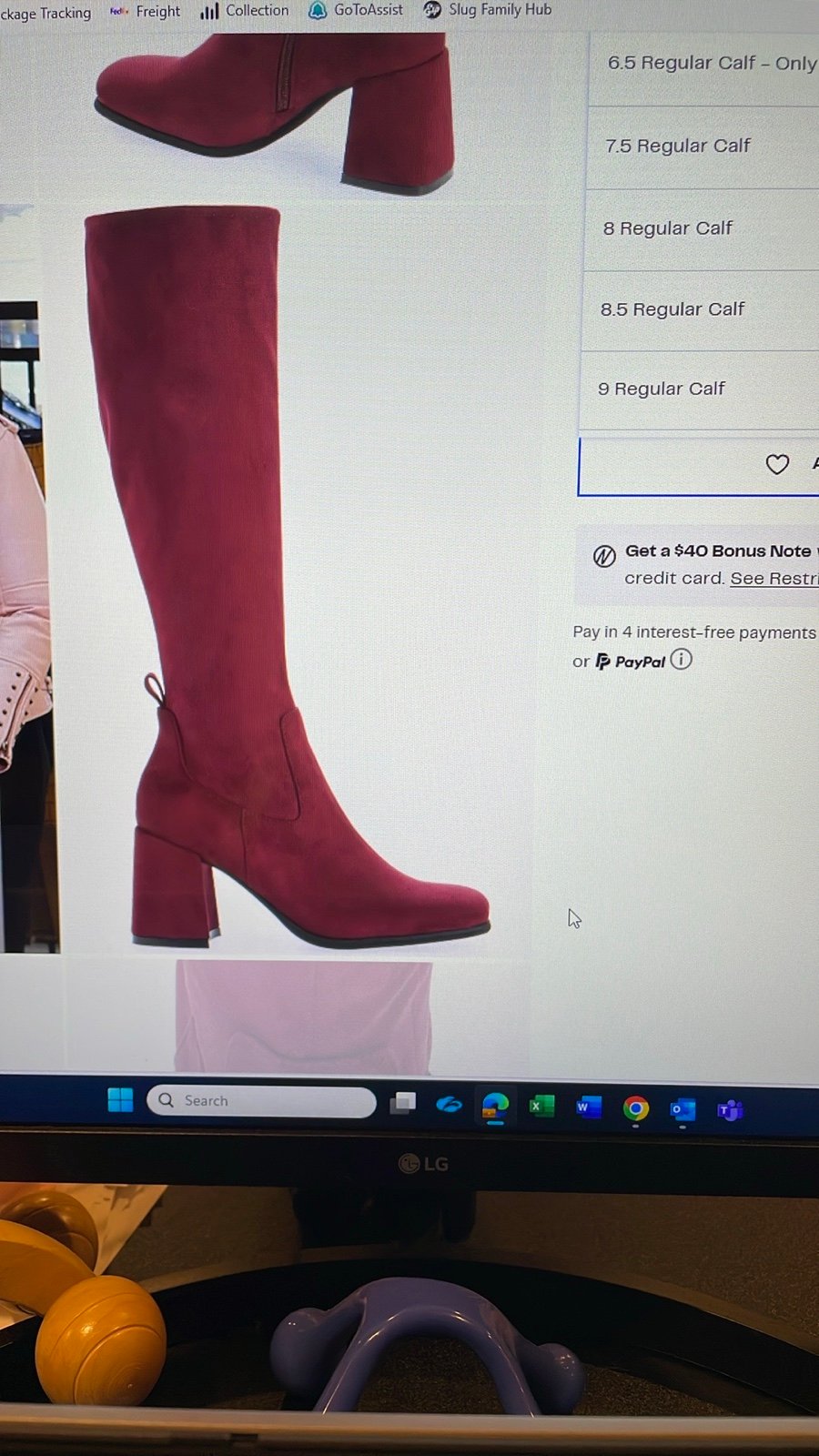This screenshot has height=1456, width=819.
Task: Select the 6.5 Regular Calf option
Action: point(704,66)
